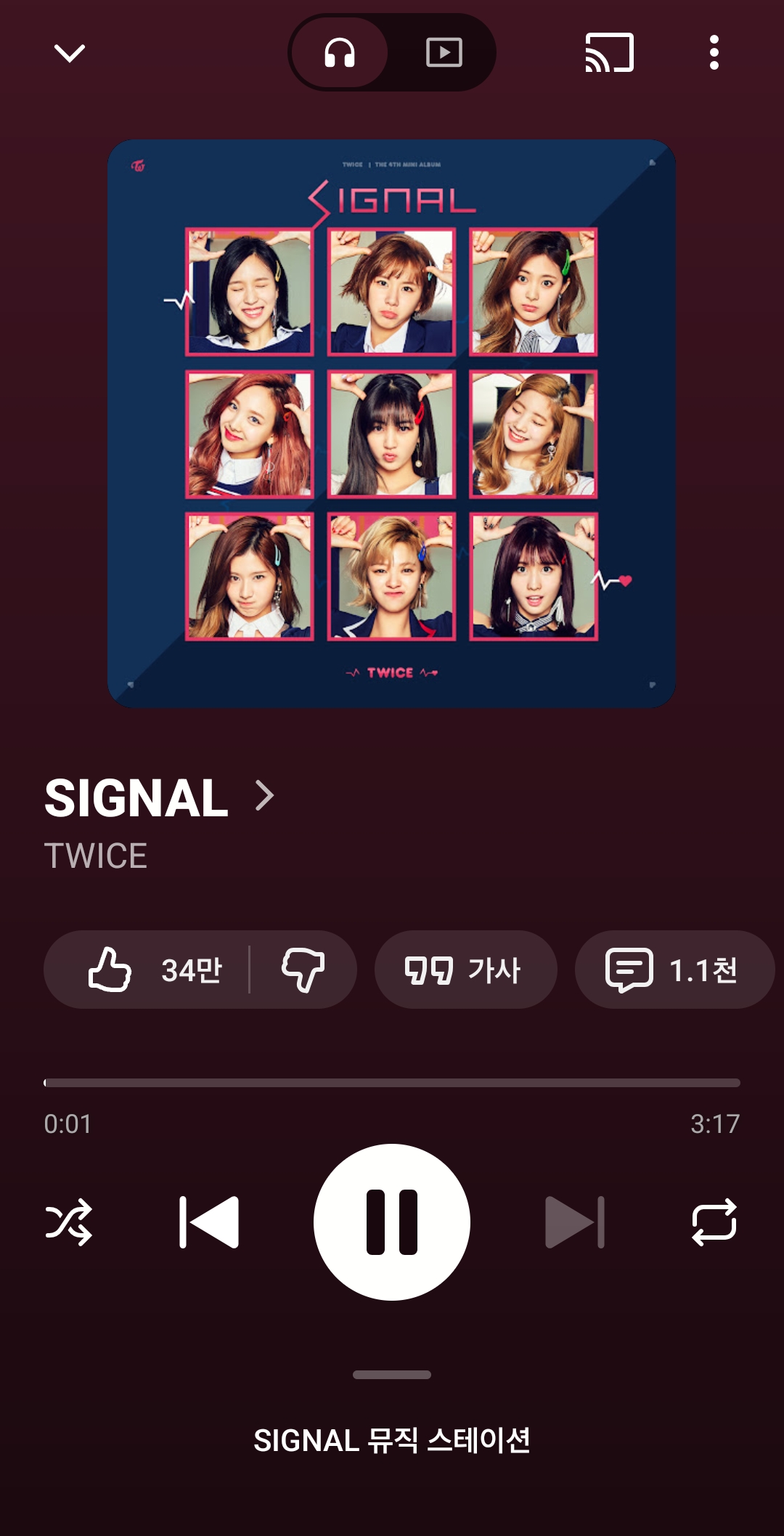Go to artist page TWICE

click(95, 857)
